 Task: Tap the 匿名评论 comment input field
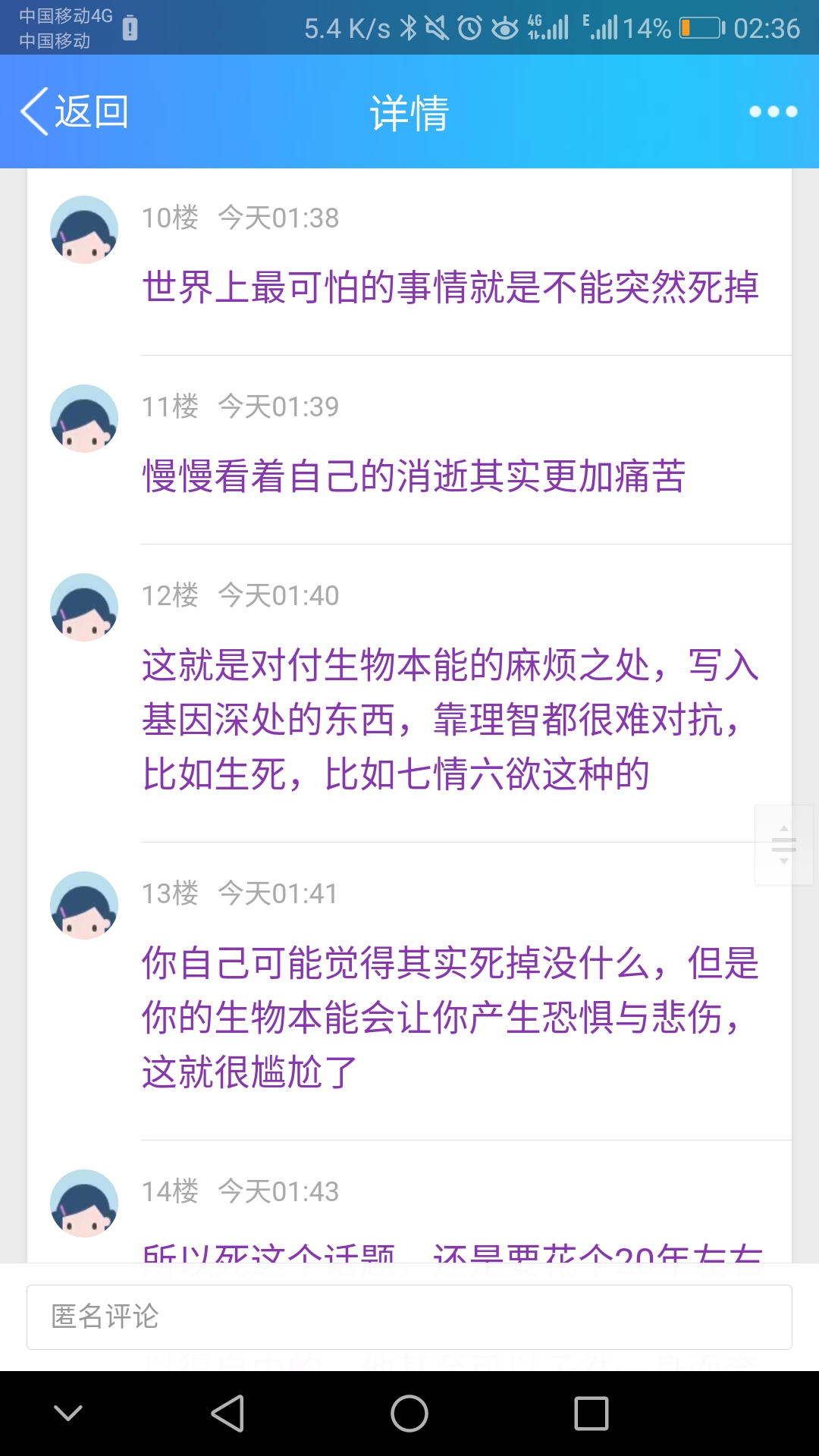(x=409, y=1317)
